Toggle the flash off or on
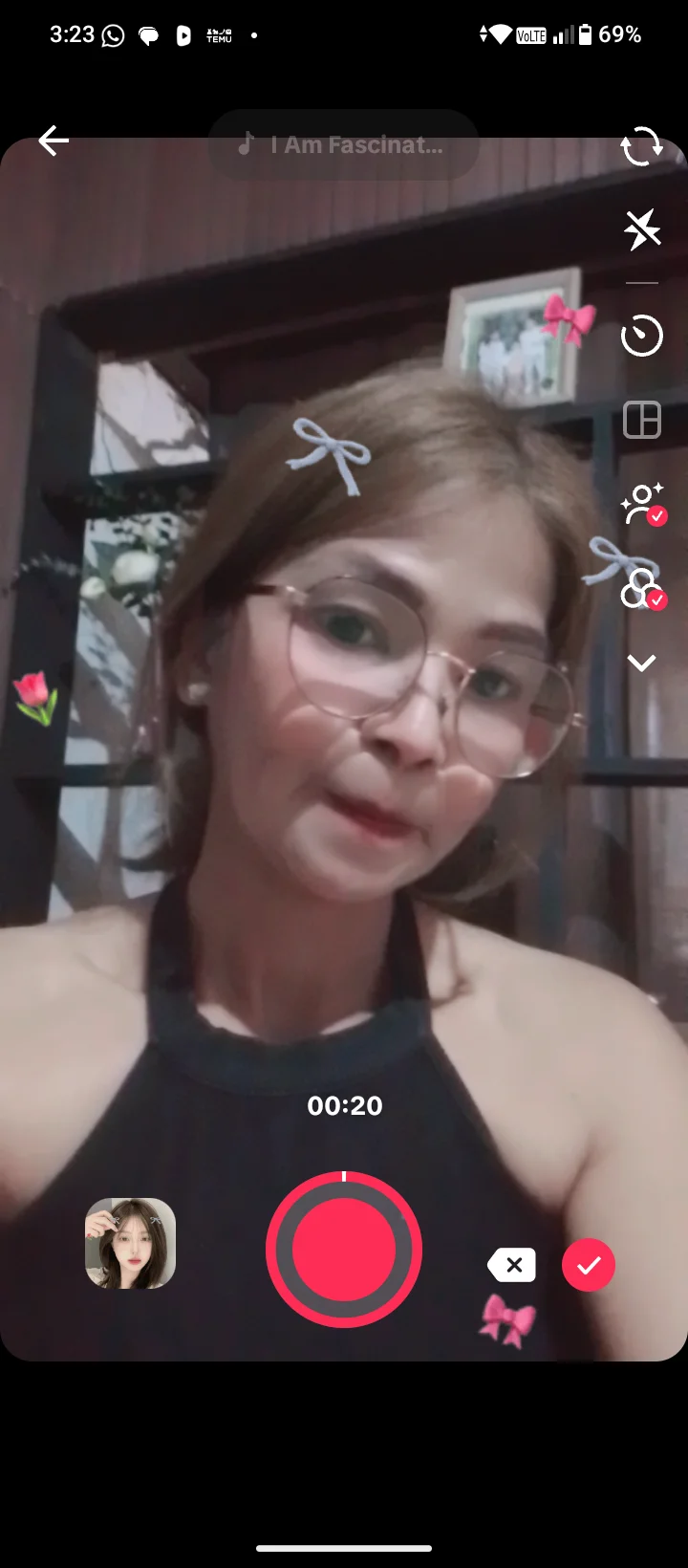688x1568 pixels. pos(641,229)
